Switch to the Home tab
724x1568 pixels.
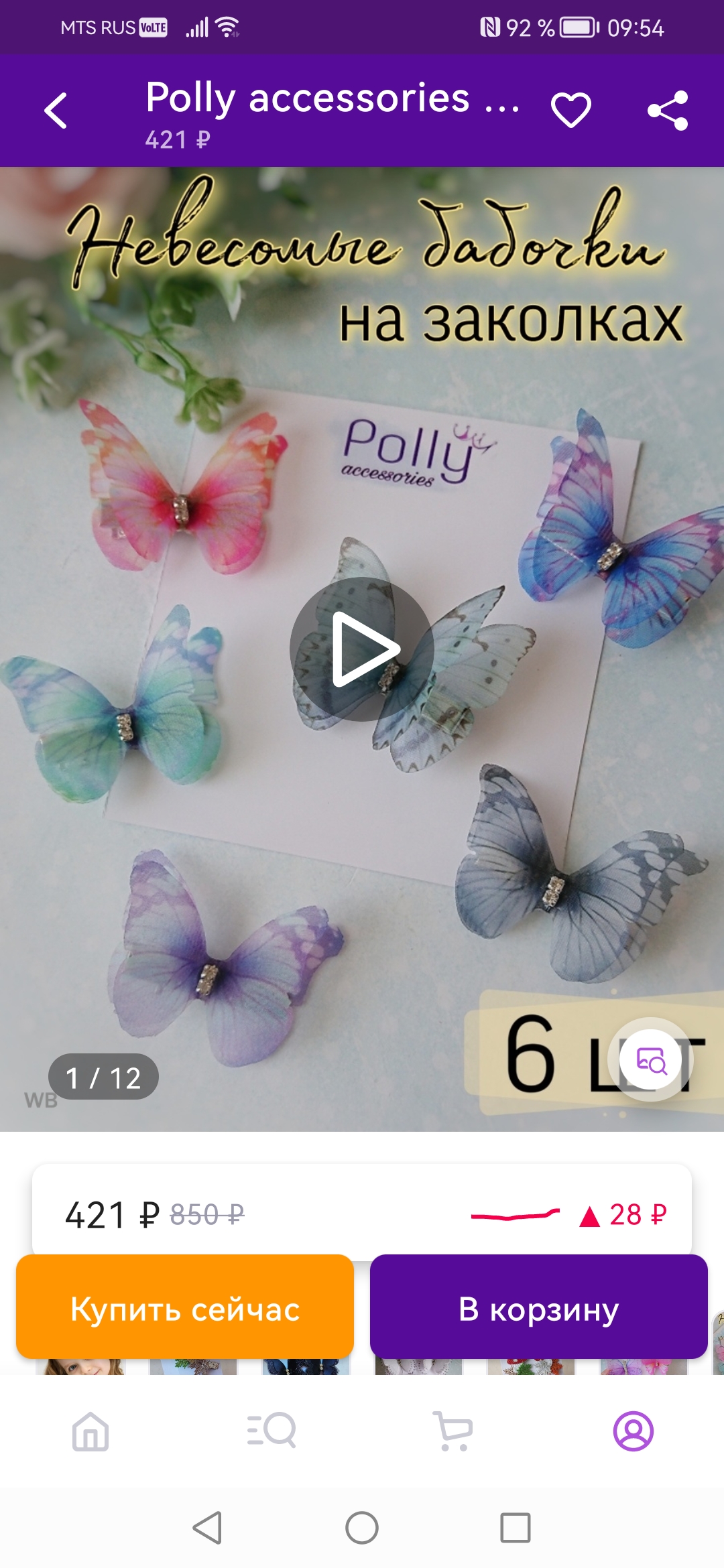(90, 1431)
